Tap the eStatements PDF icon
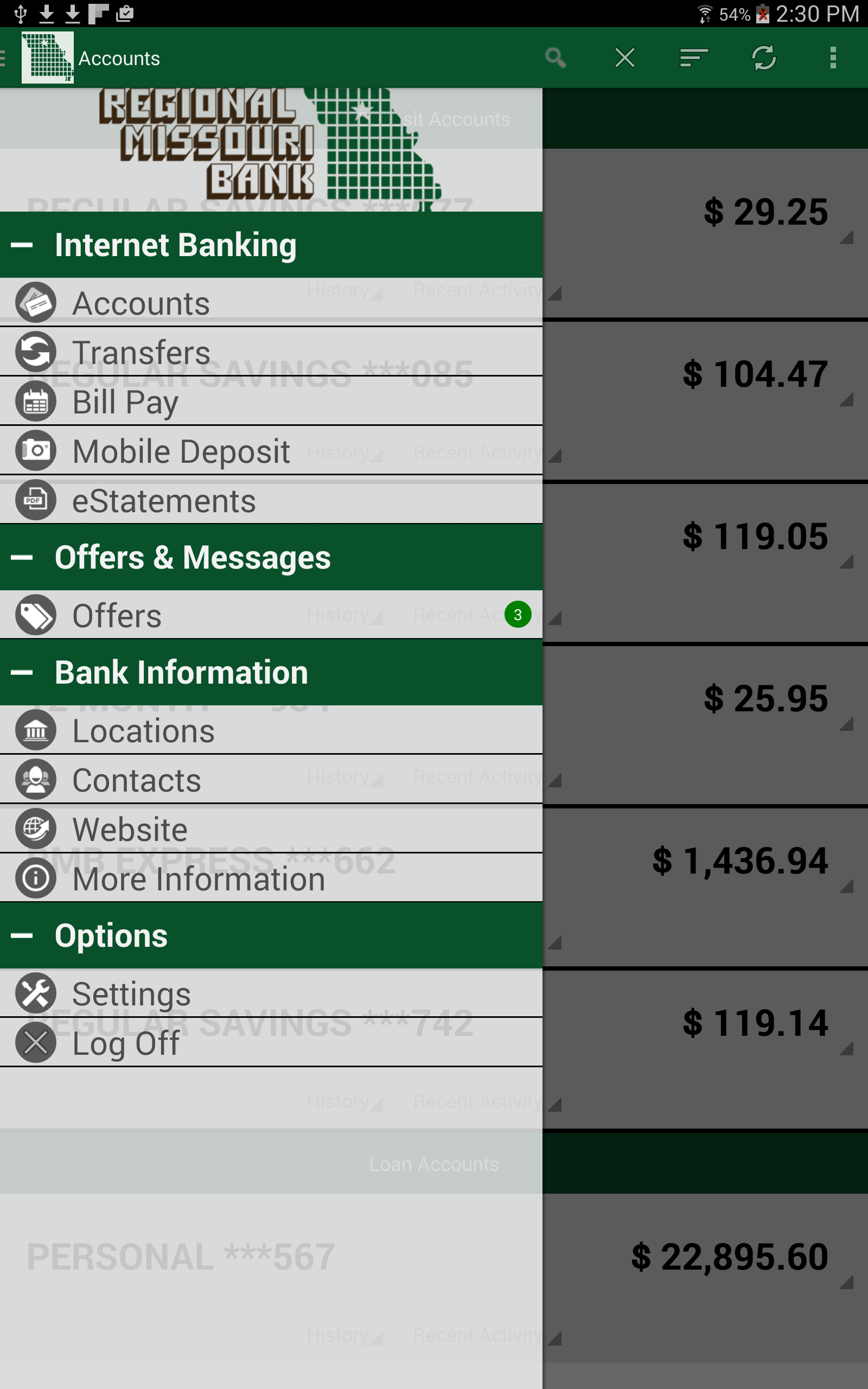This screenshot has width=868, height=1389. point(36,500)
